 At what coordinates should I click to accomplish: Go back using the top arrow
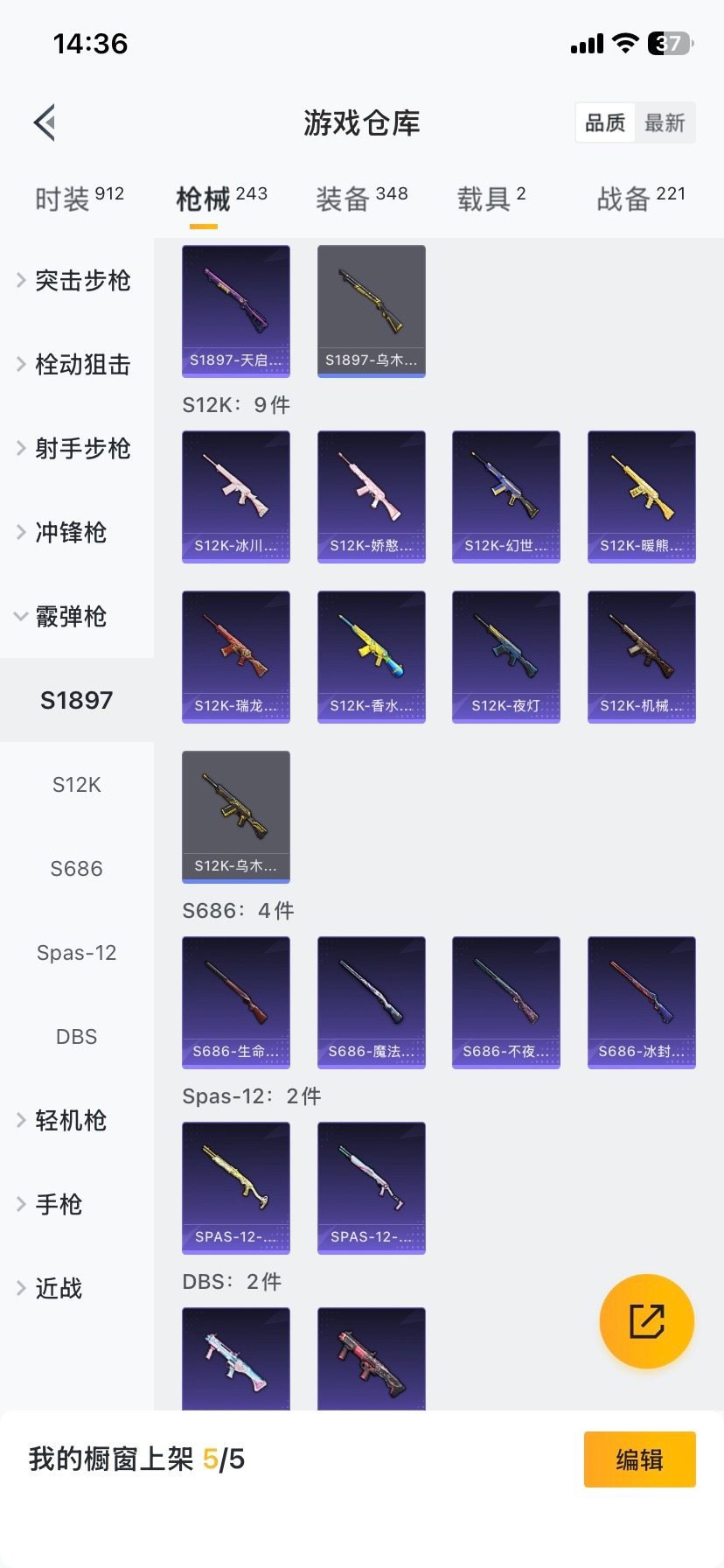coord(45,122)
